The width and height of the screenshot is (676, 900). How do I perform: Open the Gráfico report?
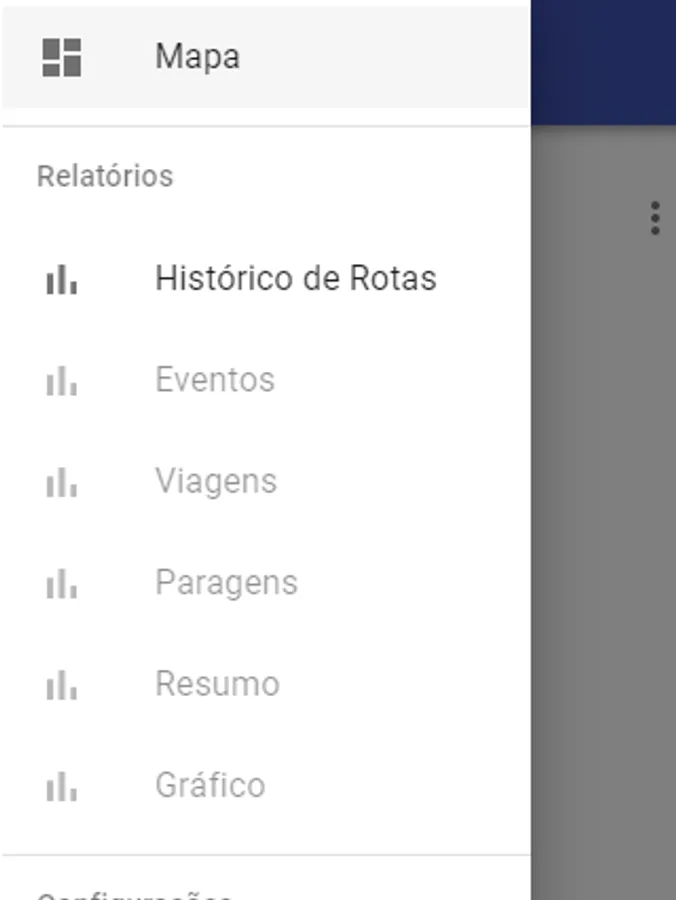click(210, 786)
